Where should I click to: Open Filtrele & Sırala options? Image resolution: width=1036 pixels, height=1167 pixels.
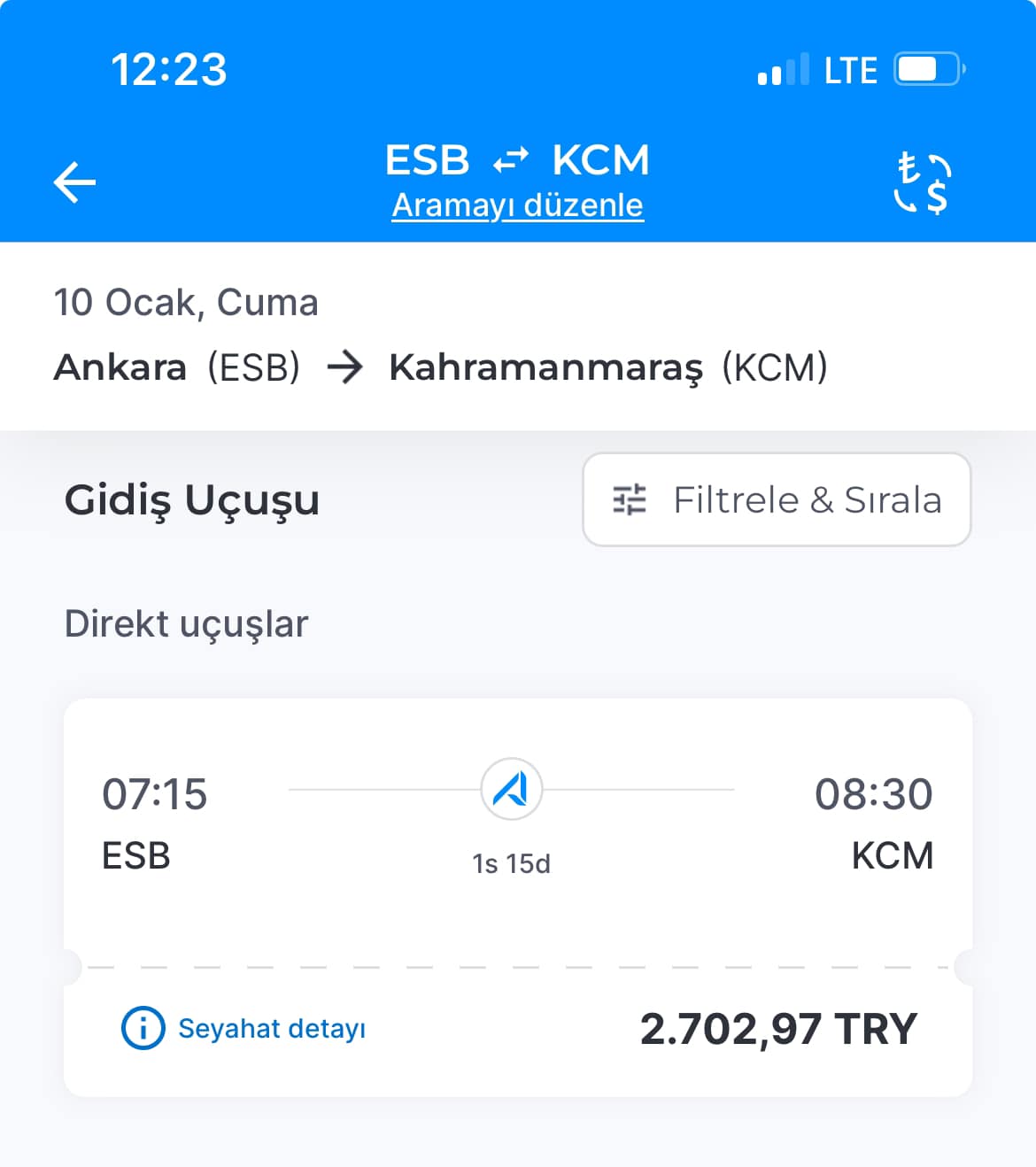tap(777, 500)
